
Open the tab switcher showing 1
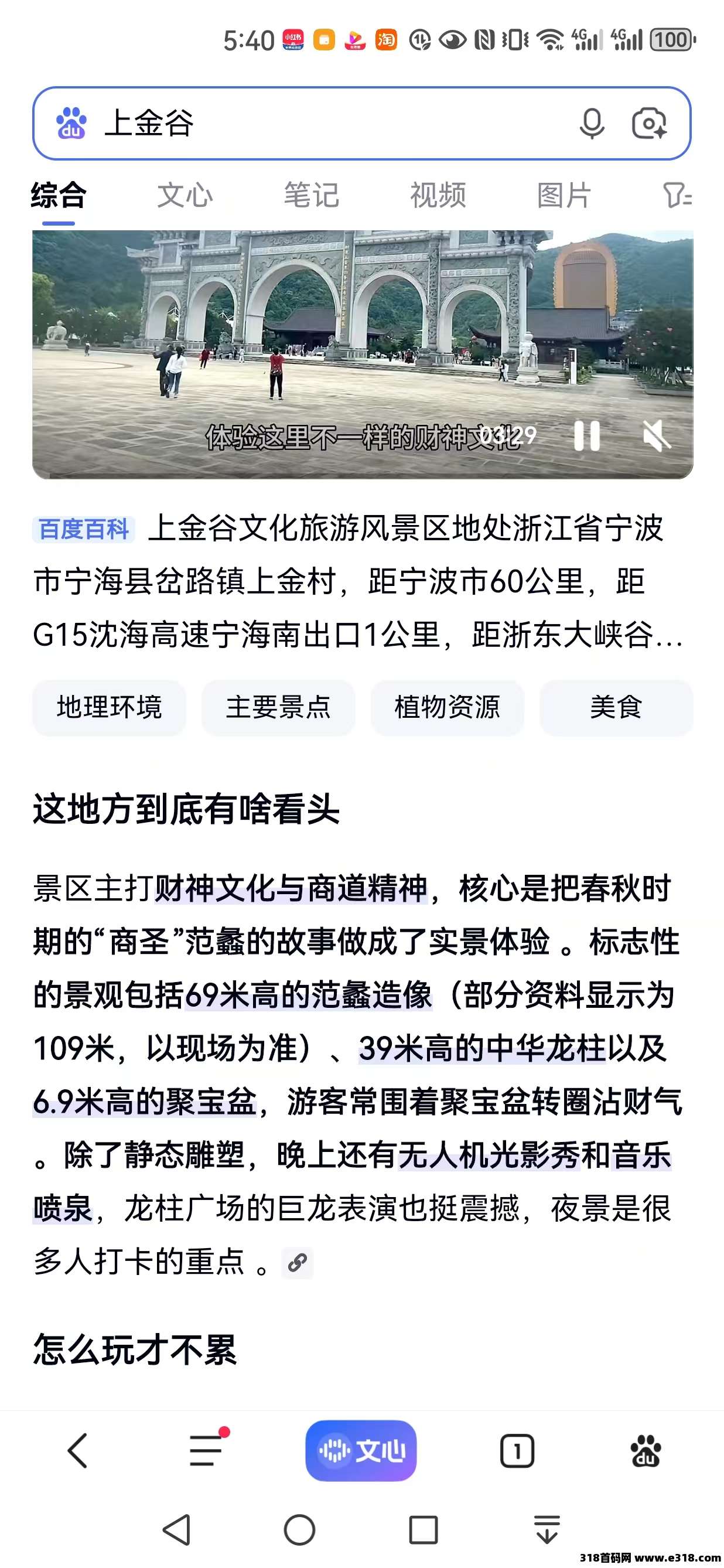click(517, 1451)
